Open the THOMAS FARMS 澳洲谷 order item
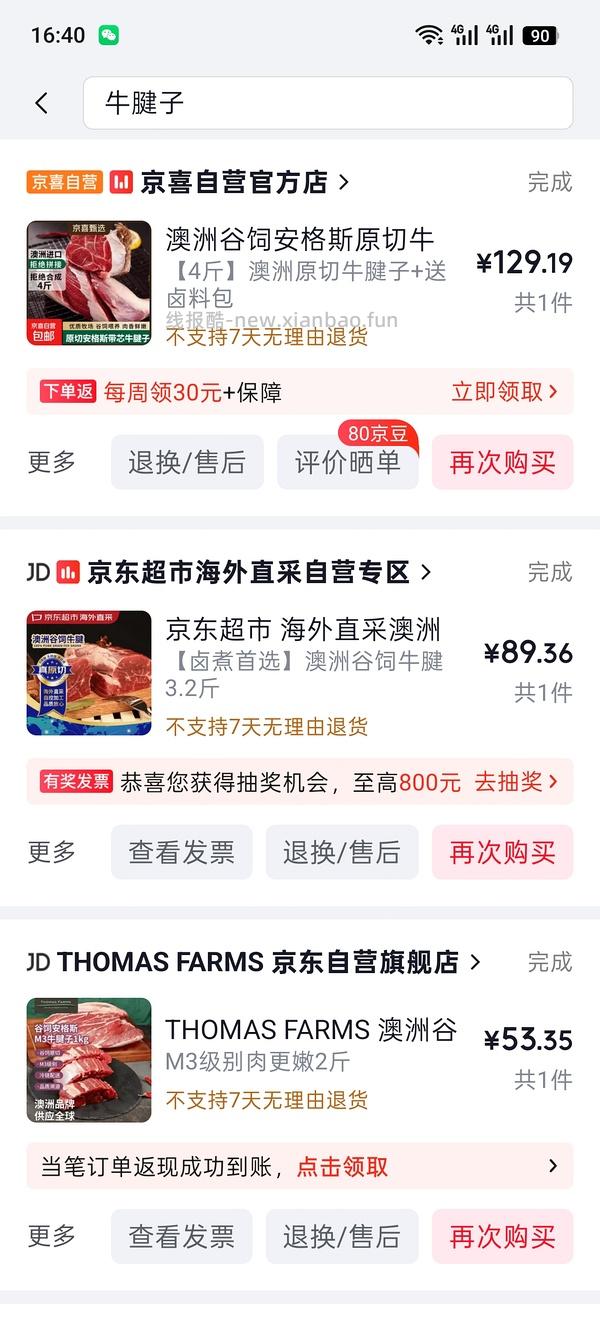Viewport: 600px width, 1319px height. tap(300, 1060)
